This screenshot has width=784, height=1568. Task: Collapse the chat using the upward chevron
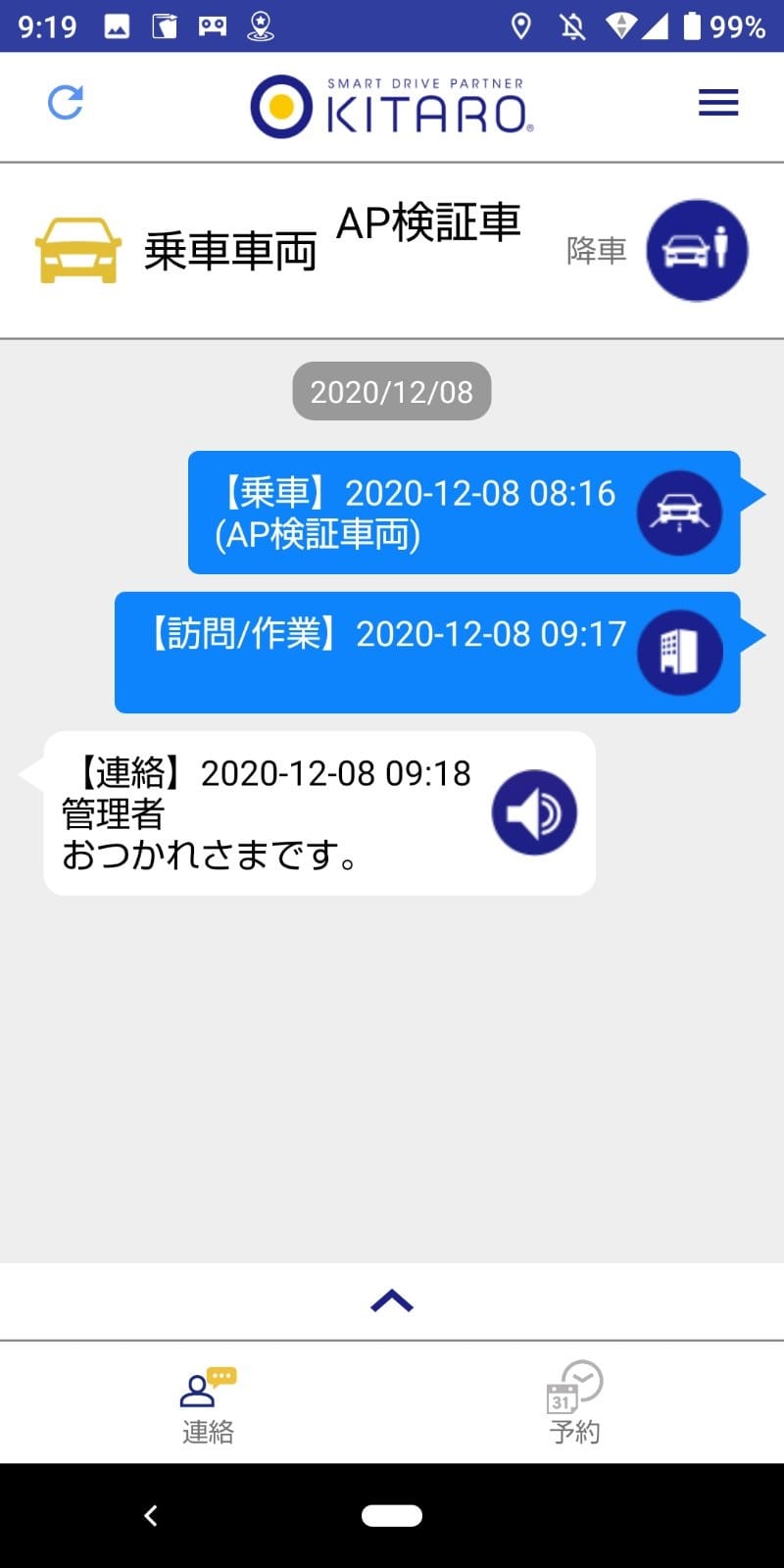(391, 1300)
